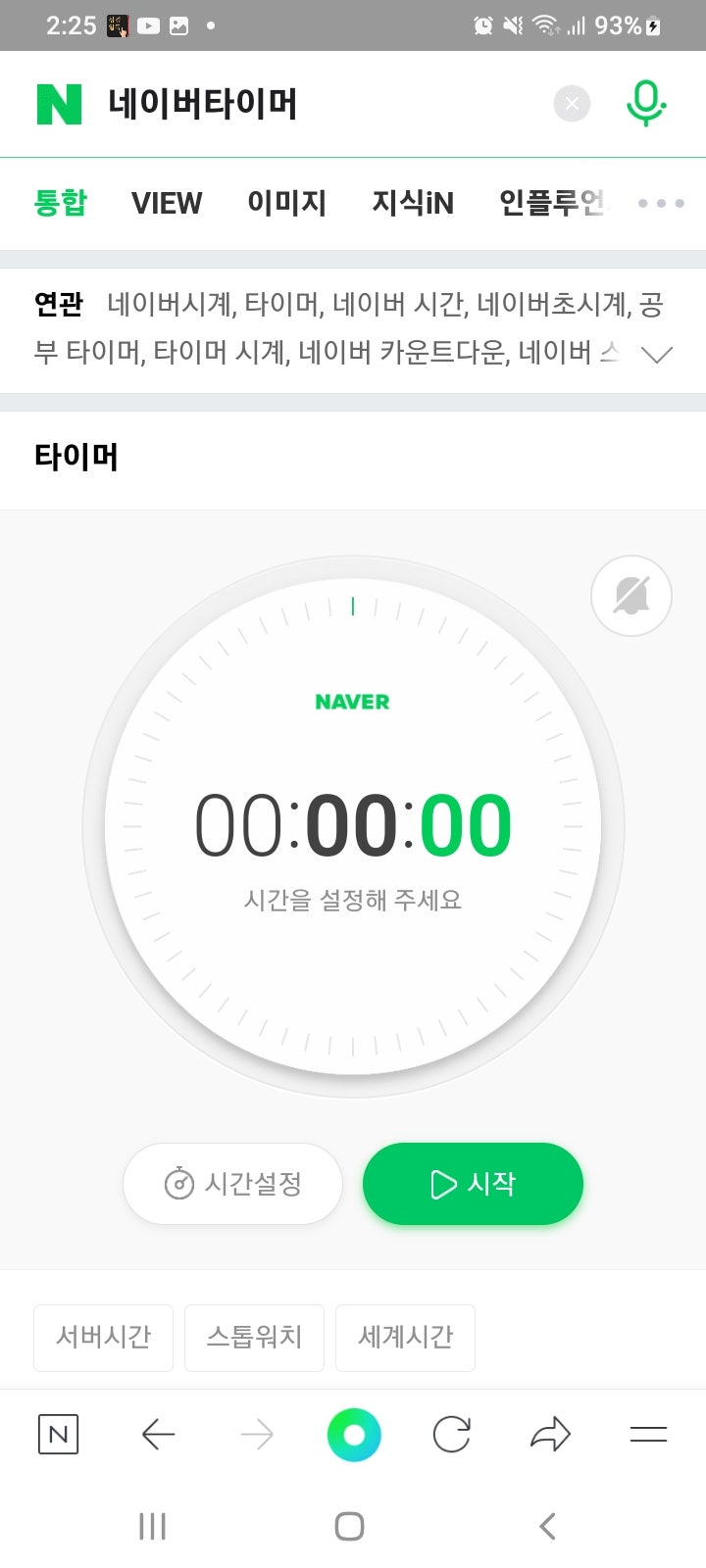Start voice search with microphone icon
The image size is (706, 1568).
[646, 103]
